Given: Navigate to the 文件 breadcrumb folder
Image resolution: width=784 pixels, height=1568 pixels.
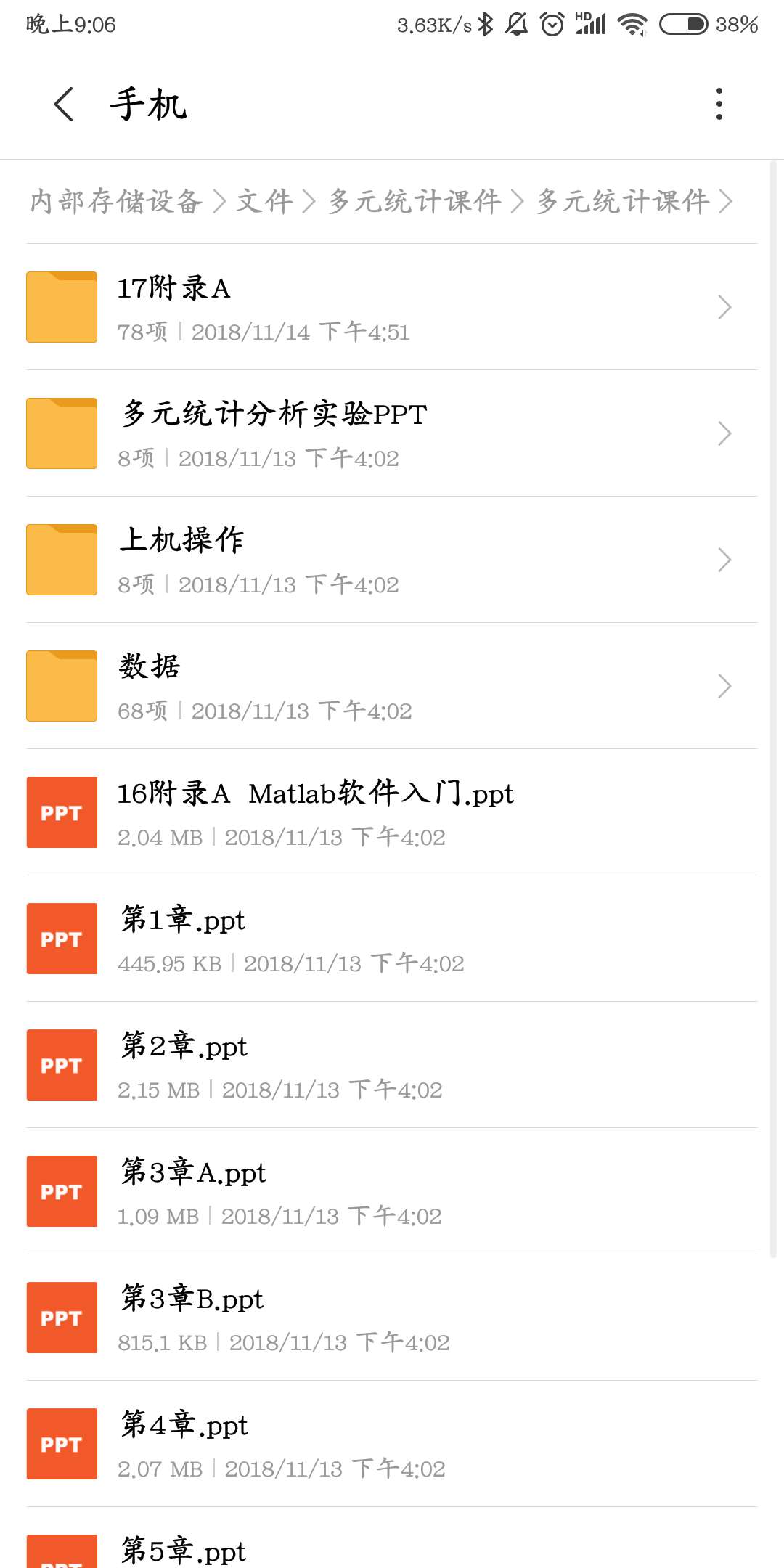Looking at the screenshot, I should click(264, 202).
